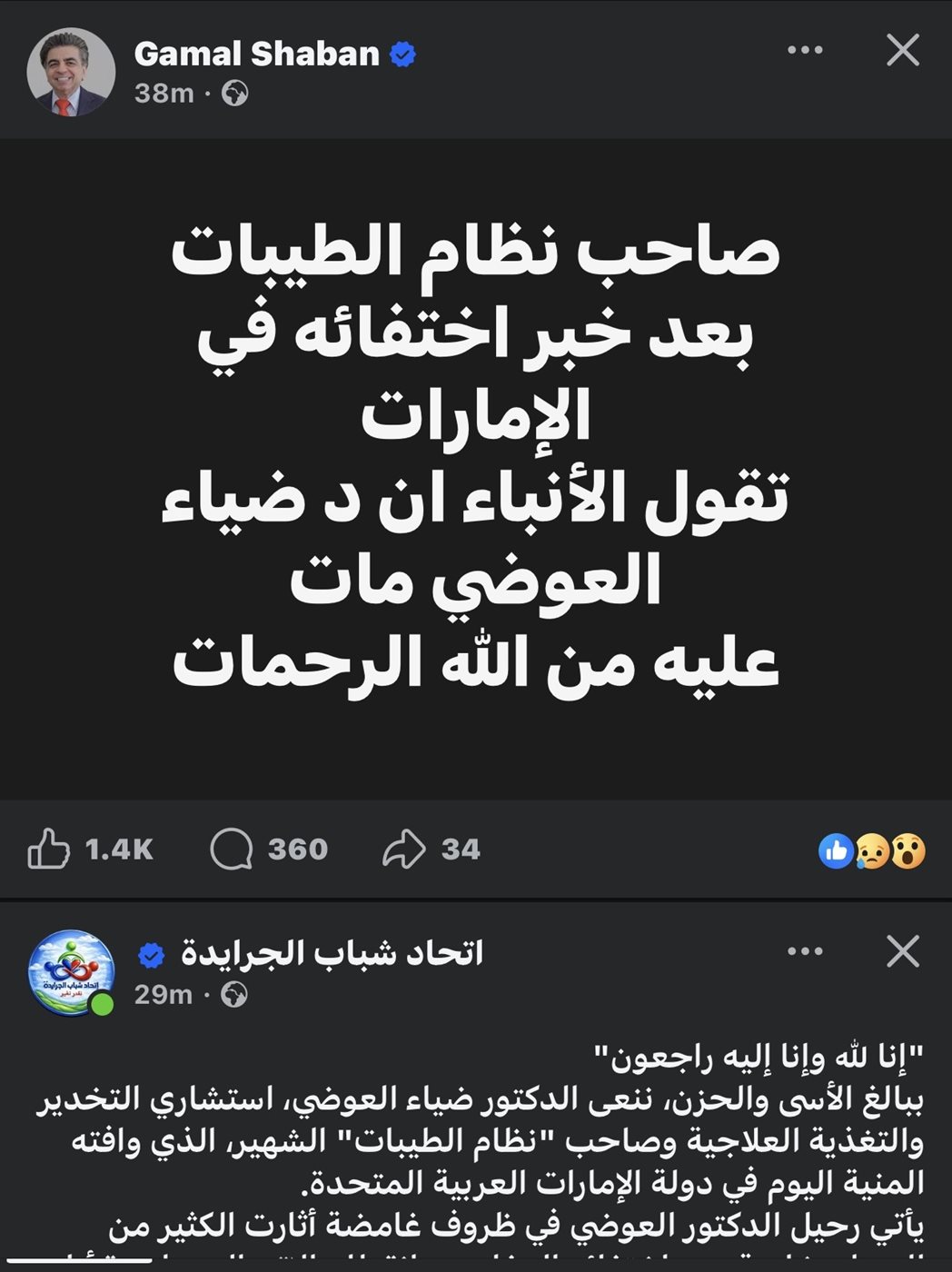Viewport: 952px width, 1272px height.
Task: Open Gamal Shaban's profile picture
Action: [71, 71]
